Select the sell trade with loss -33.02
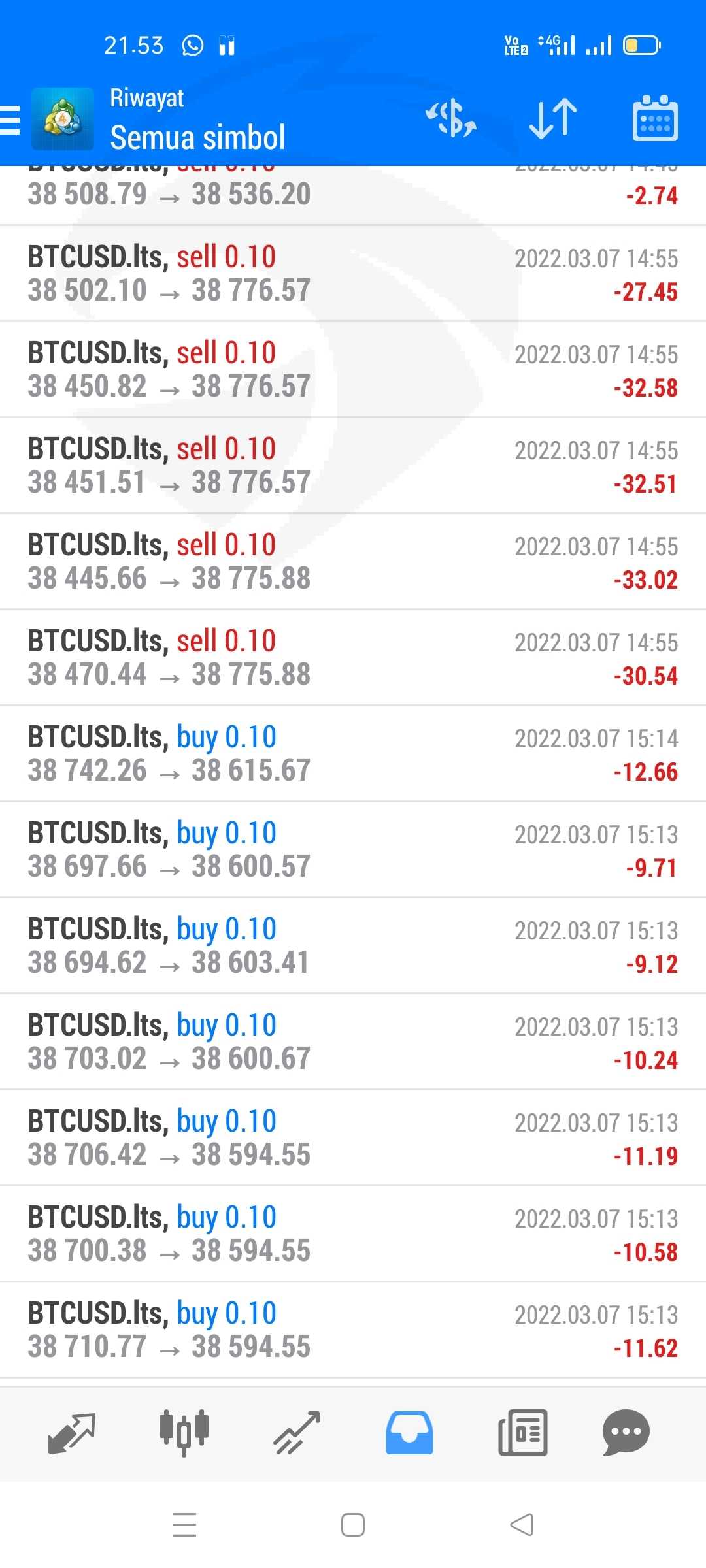706x1568 pixels. (x=353, y=562)
